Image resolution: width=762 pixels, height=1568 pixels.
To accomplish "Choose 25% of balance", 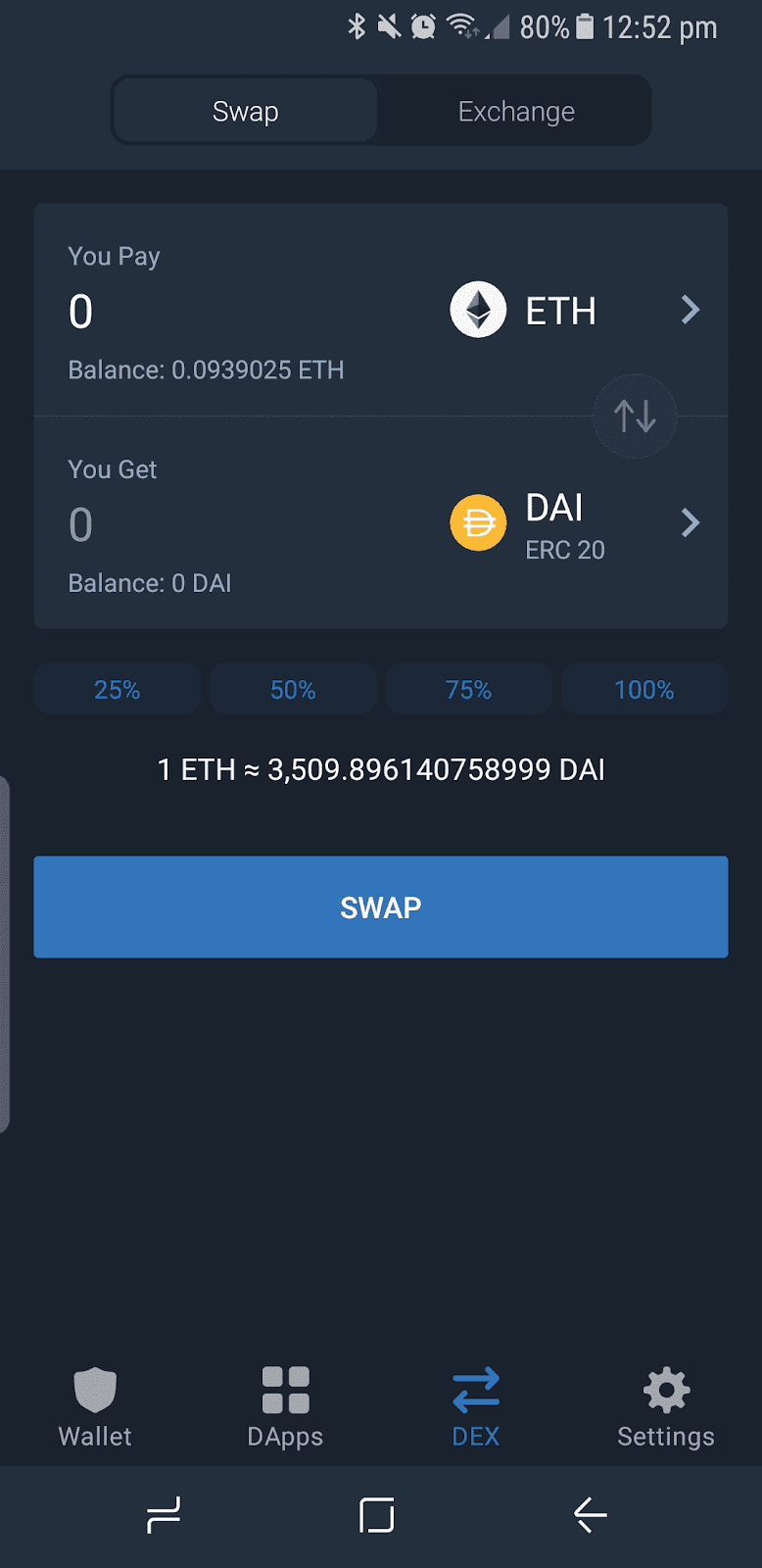I will point(118,690).
